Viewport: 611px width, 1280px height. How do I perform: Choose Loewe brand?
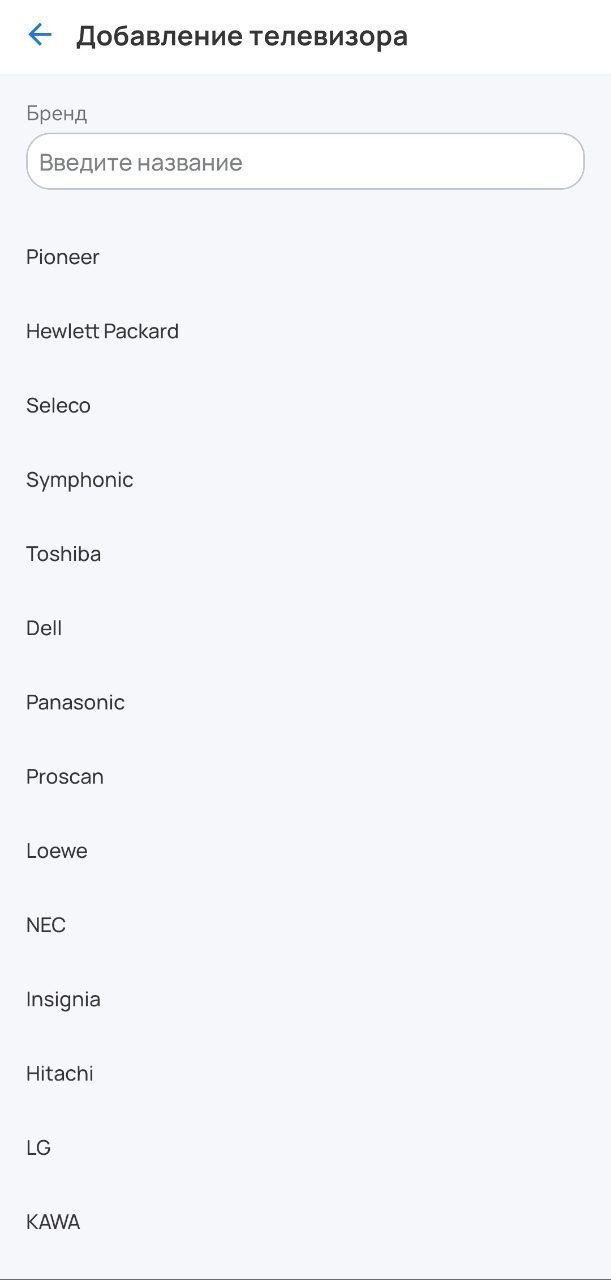(57, 851)
